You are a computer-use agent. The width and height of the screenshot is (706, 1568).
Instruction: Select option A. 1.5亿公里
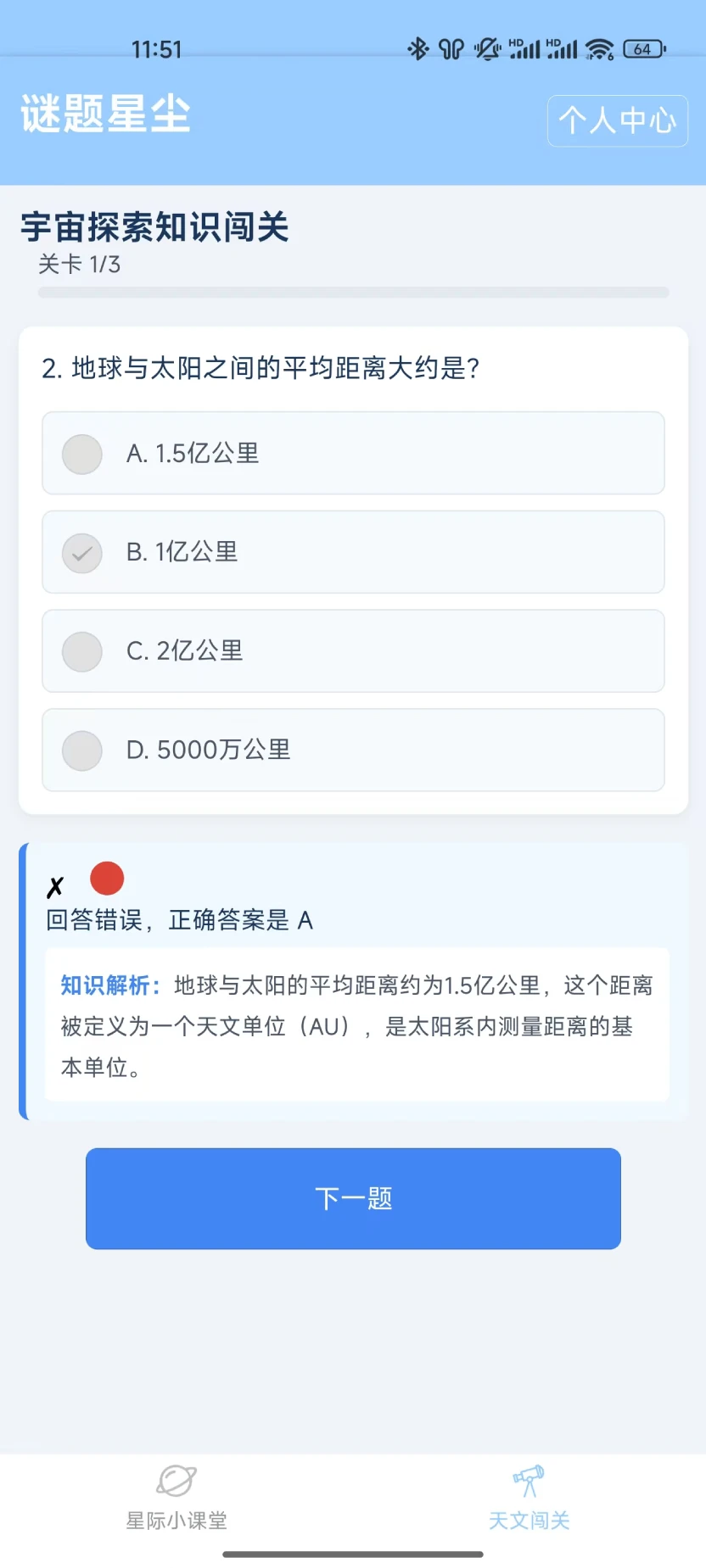(x=353, y=454)
